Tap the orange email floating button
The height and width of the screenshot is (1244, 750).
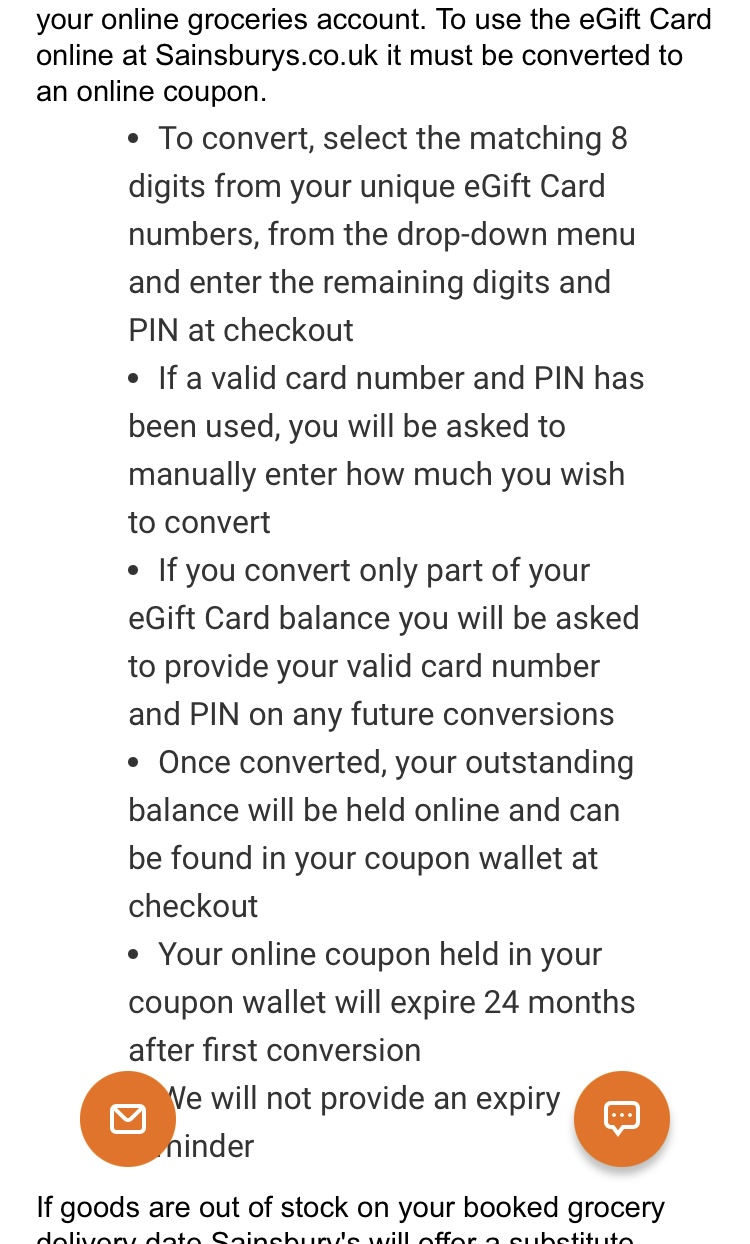click(x=128, y=1118)
